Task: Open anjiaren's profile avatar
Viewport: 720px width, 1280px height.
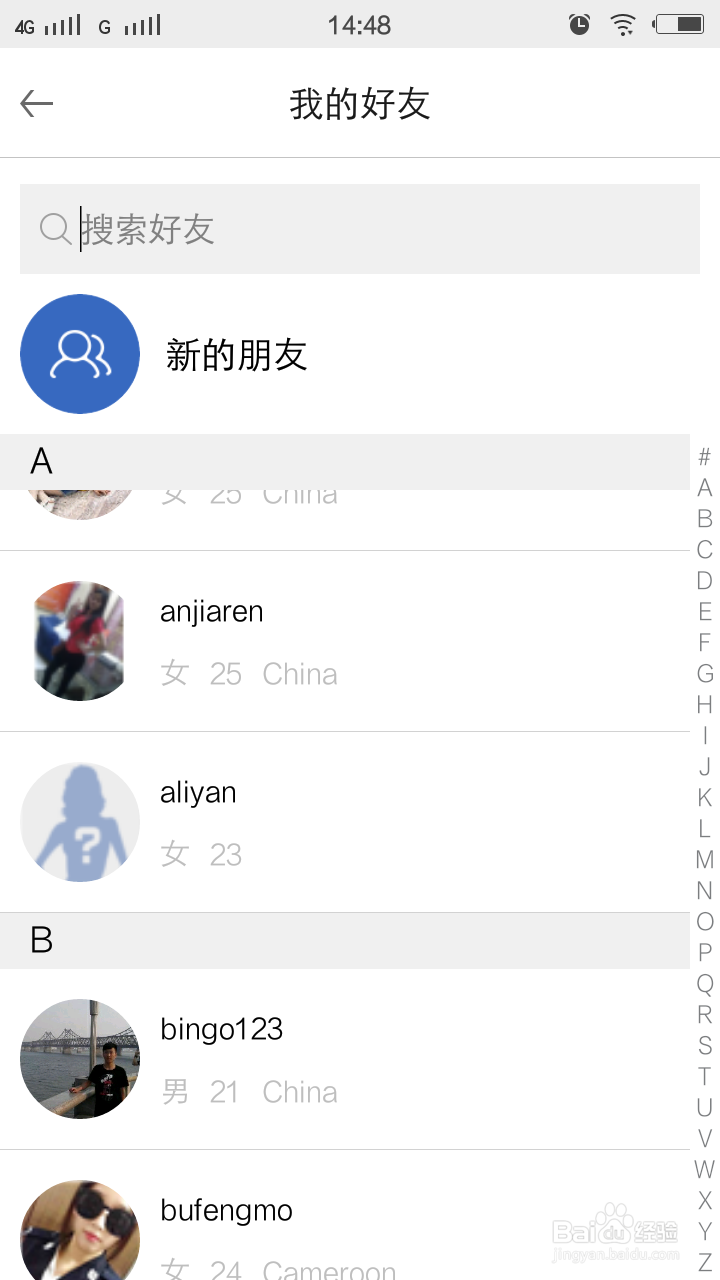Action: (80, 641)
